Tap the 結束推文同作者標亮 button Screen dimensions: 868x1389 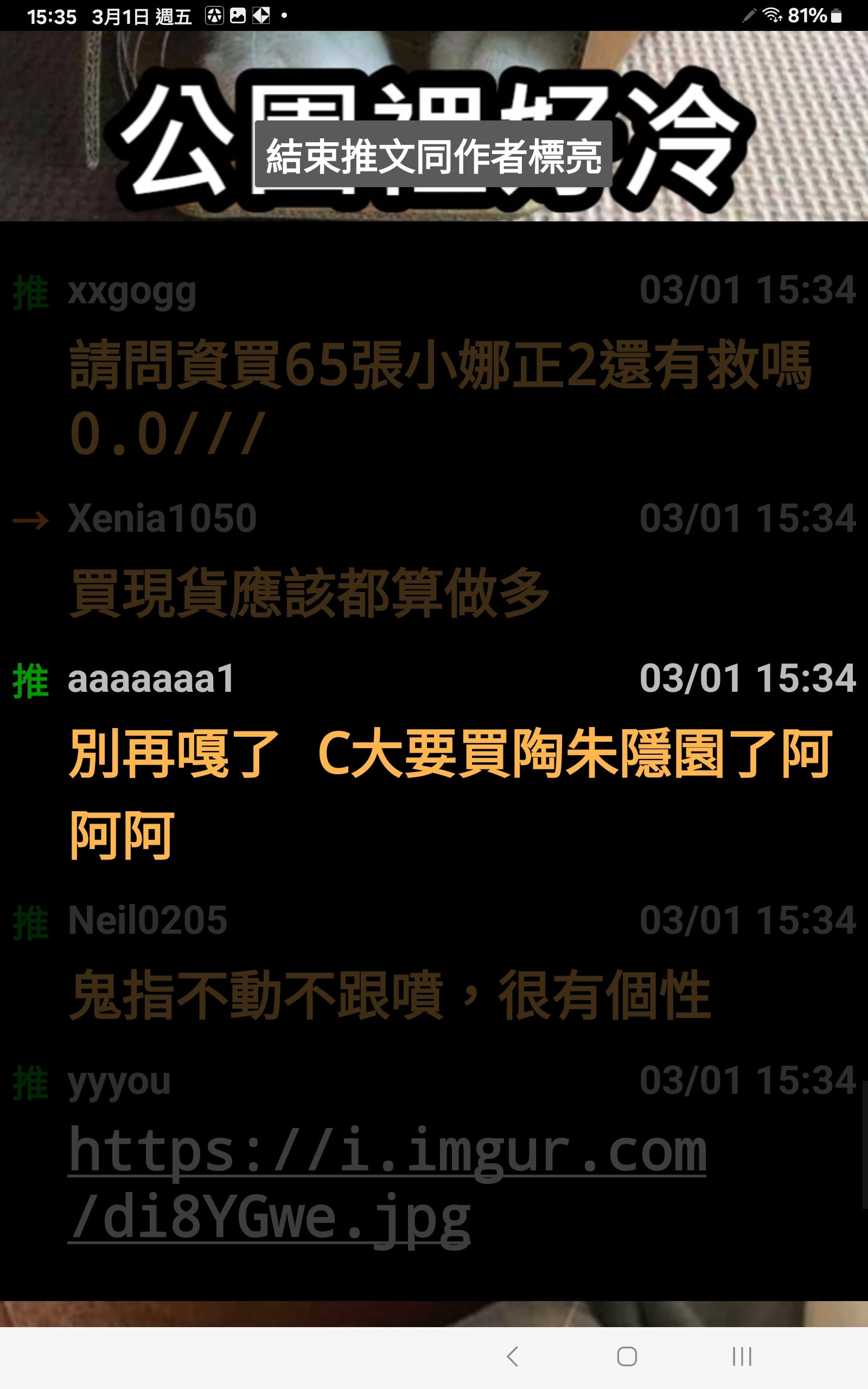[x=433, y=155]
